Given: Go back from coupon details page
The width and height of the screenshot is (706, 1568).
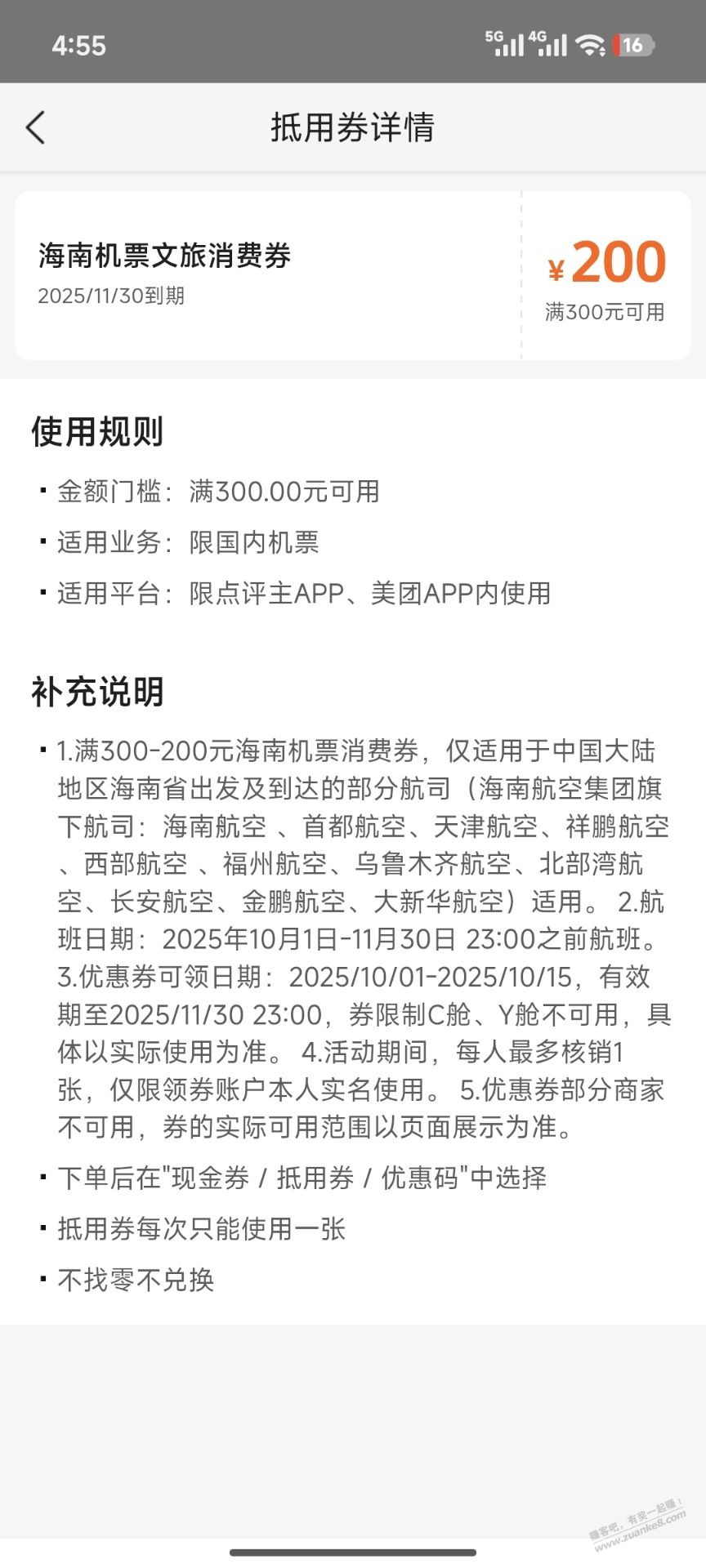Looking at the screenshot, I should pos(35,127).
